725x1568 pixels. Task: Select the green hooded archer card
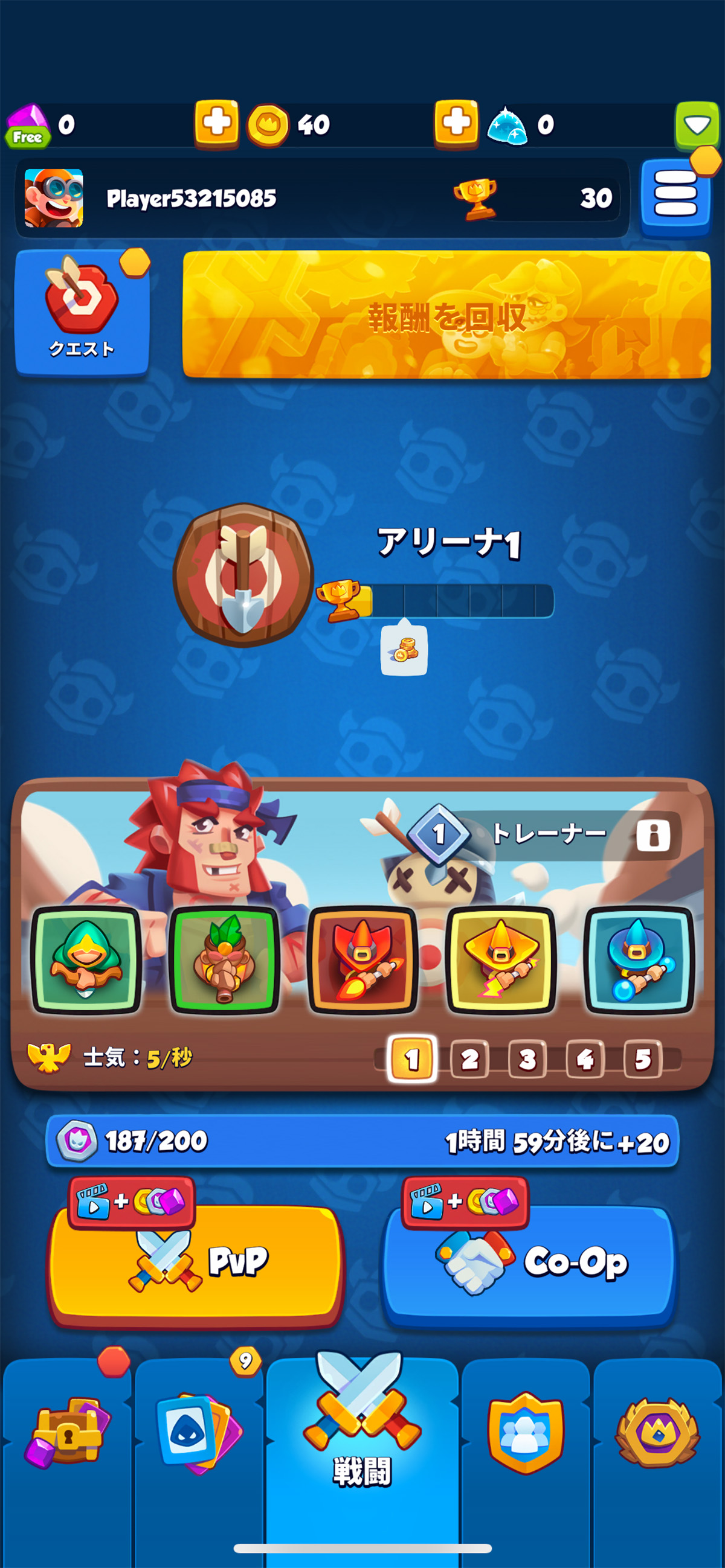(x=86, y=960)
